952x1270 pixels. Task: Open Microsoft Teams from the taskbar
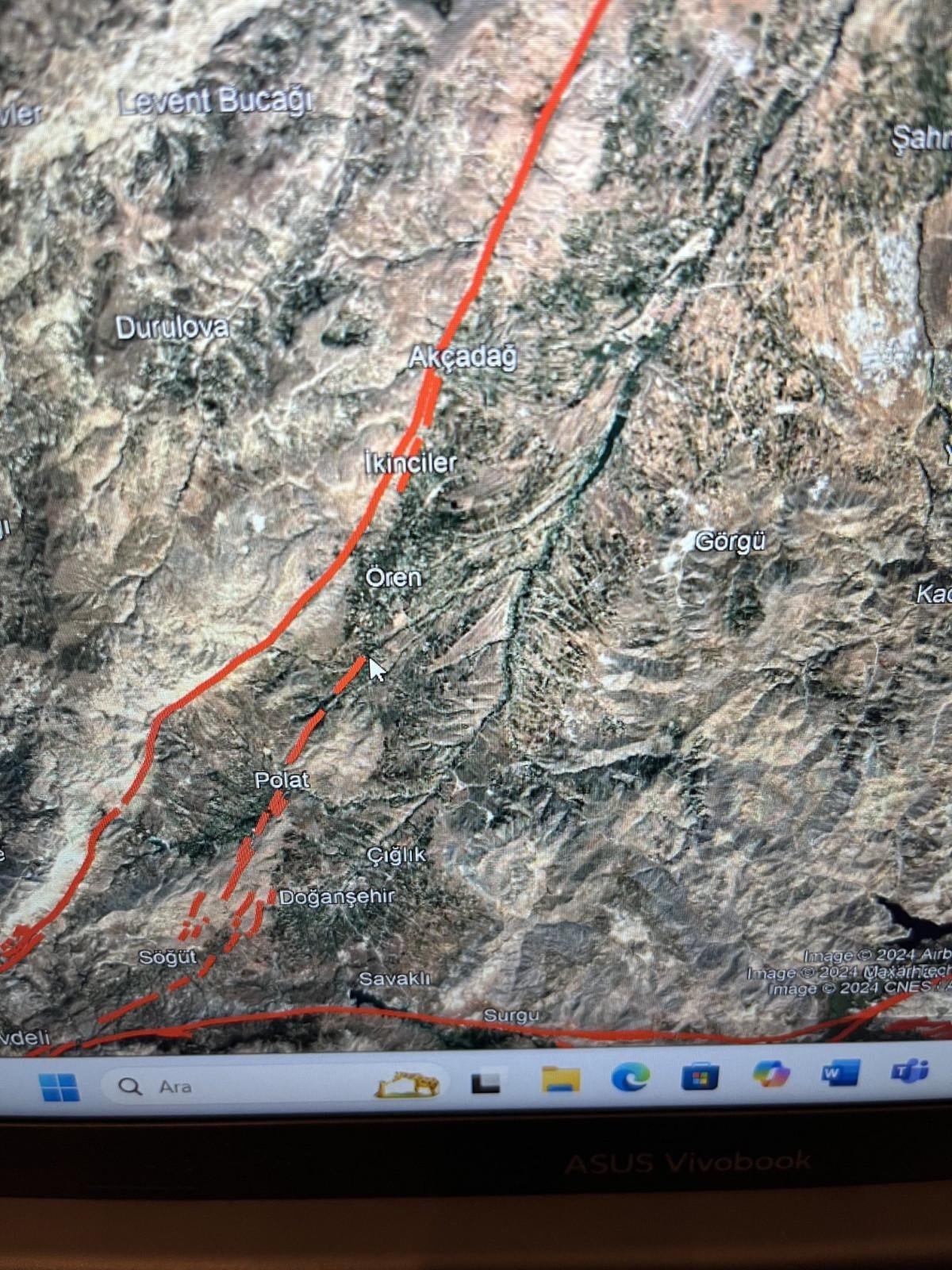coord(909,1071)
